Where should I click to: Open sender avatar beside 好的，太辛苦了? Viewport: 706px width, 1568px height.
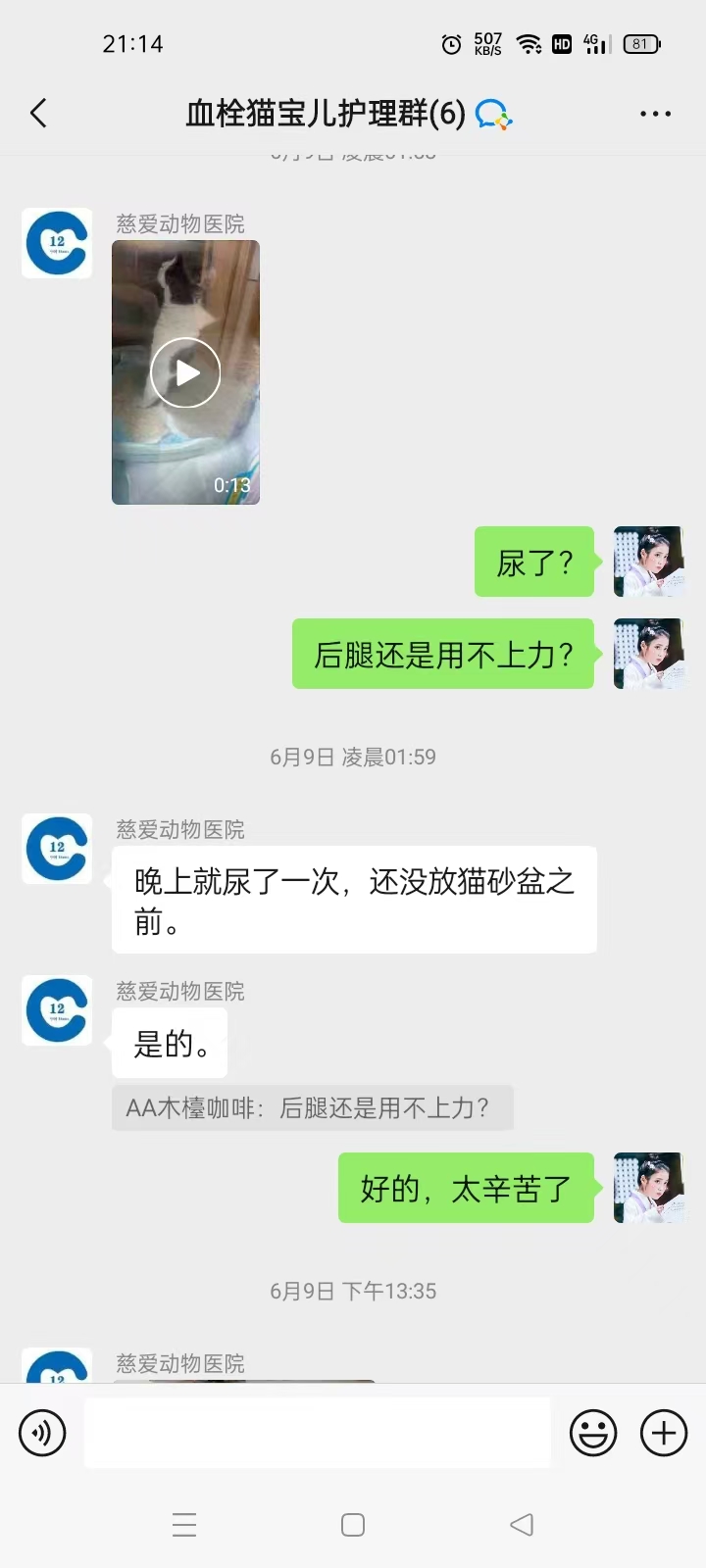click(648, 1188)
